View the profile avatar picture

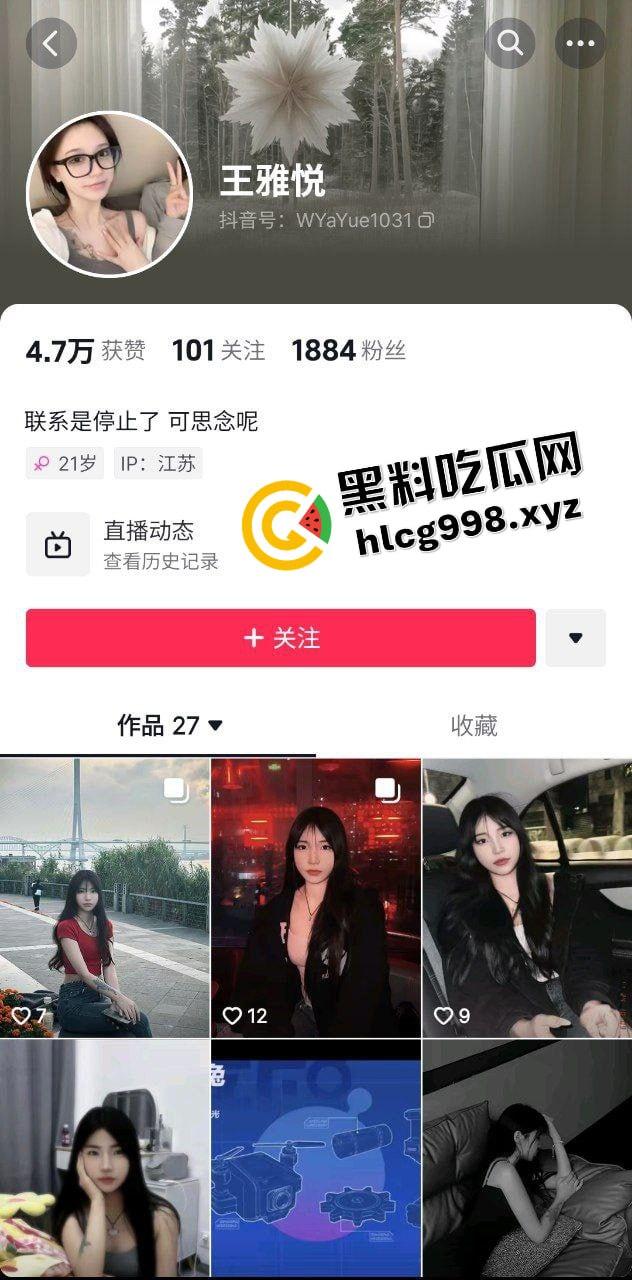(x=109, y=194)
